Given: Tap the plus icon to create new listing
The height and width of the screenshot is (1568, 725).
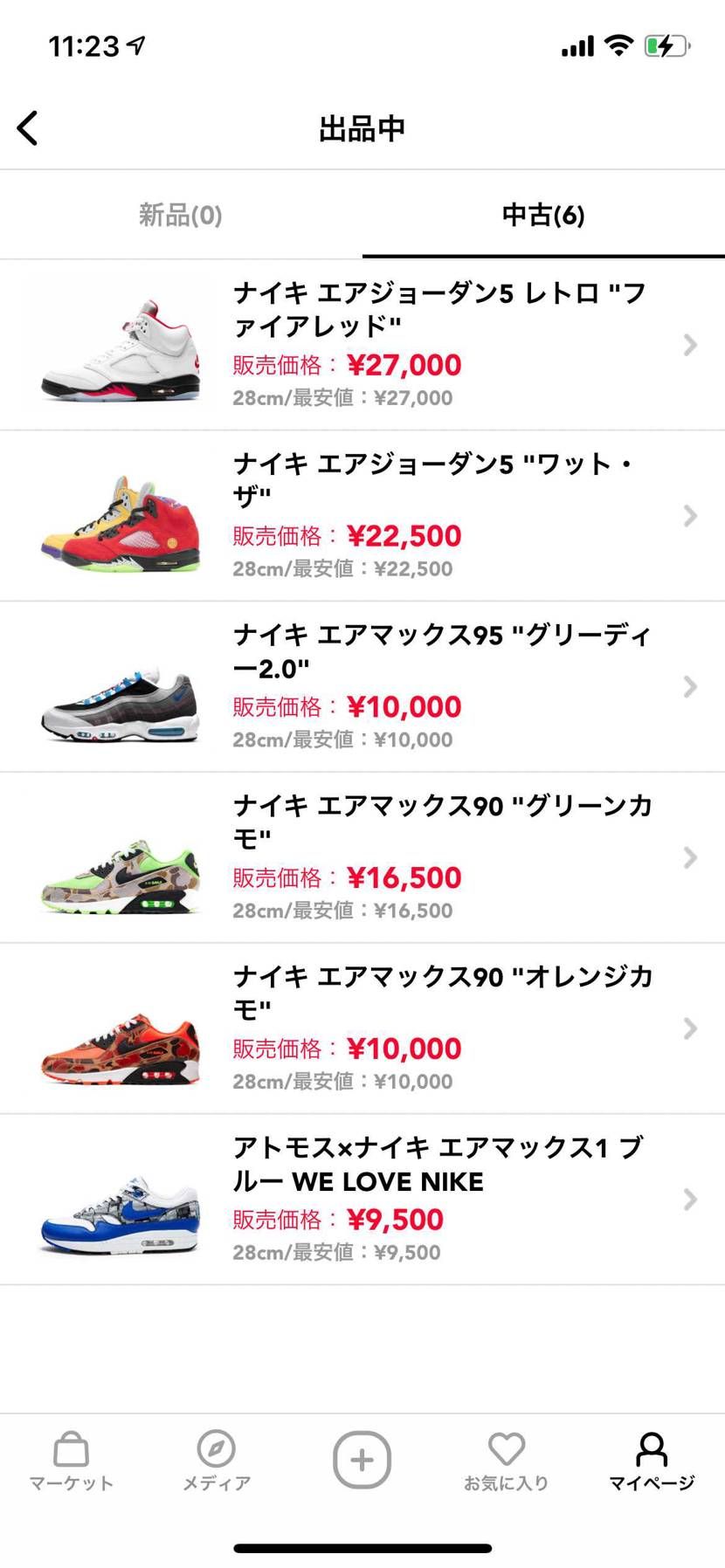Looking at the screenshot, I should tap(362, 1458).
